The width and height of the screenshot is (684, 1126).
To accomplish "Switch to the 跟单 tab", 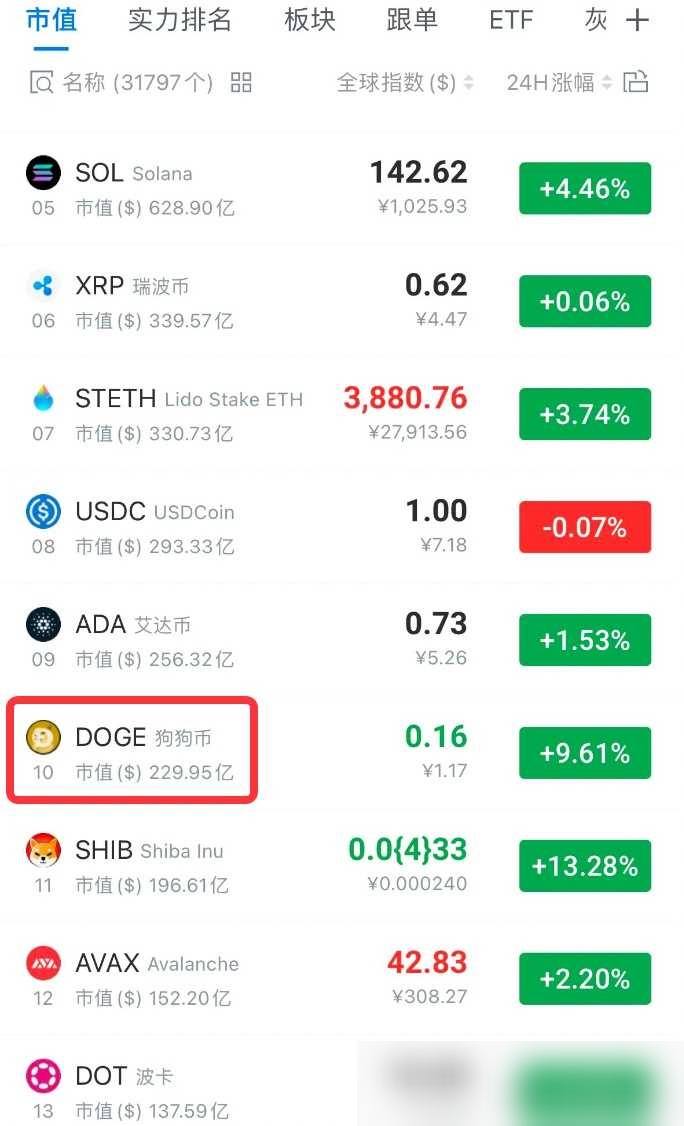I will click(412, 20).
